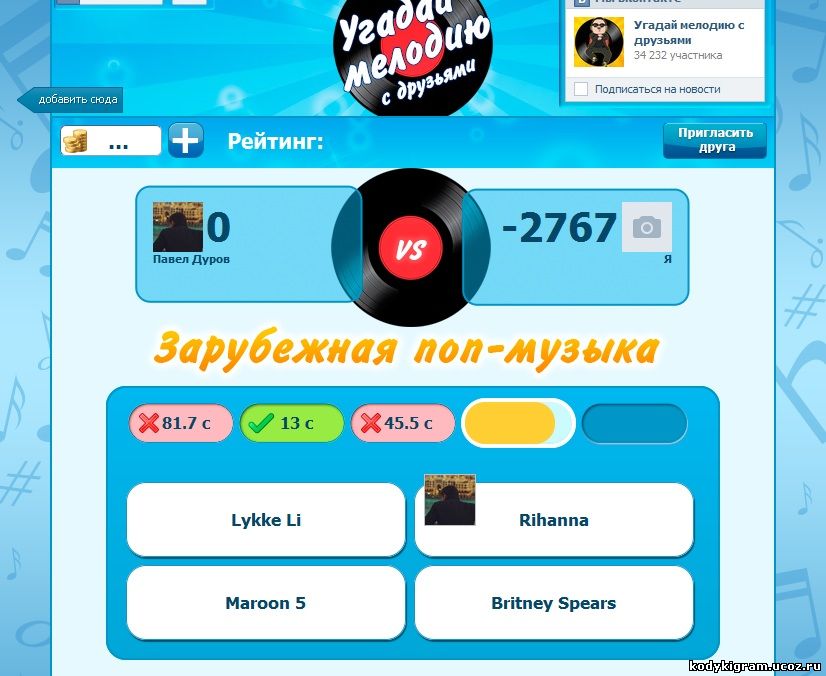Viewport: 826px width, 676px height.
Task: Select Rihanna as the answer
Action: pyautogui.click(x=554, y=520)
